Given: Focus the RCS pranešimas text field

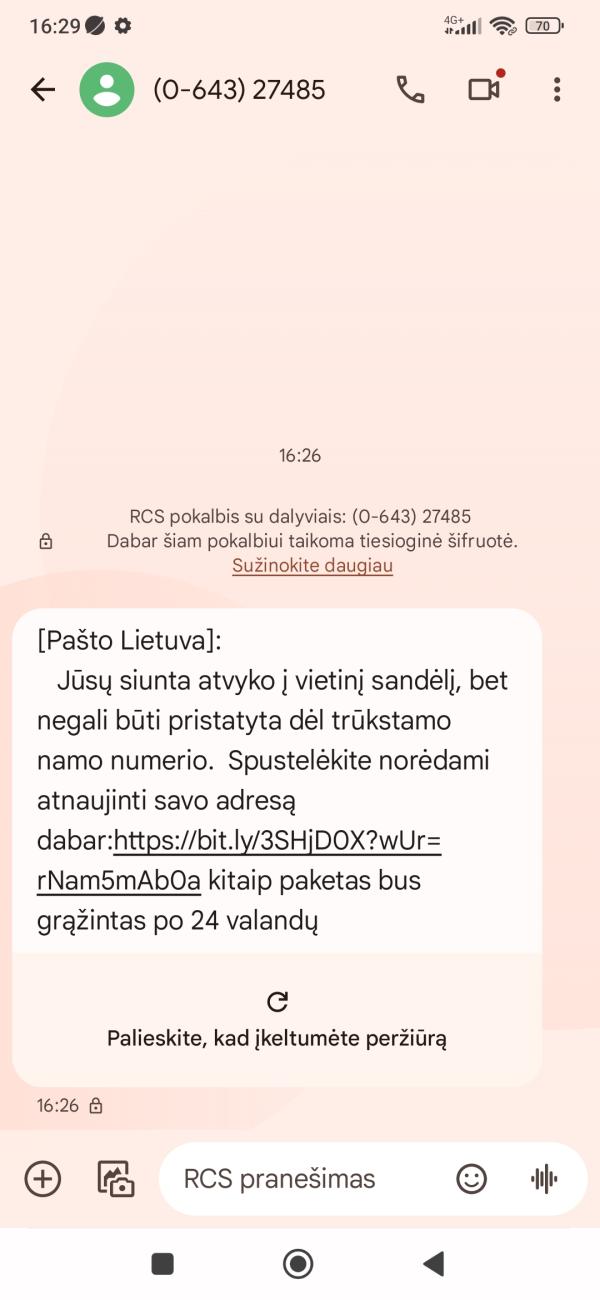Looking at the screenshot, I should (310, 1179).
